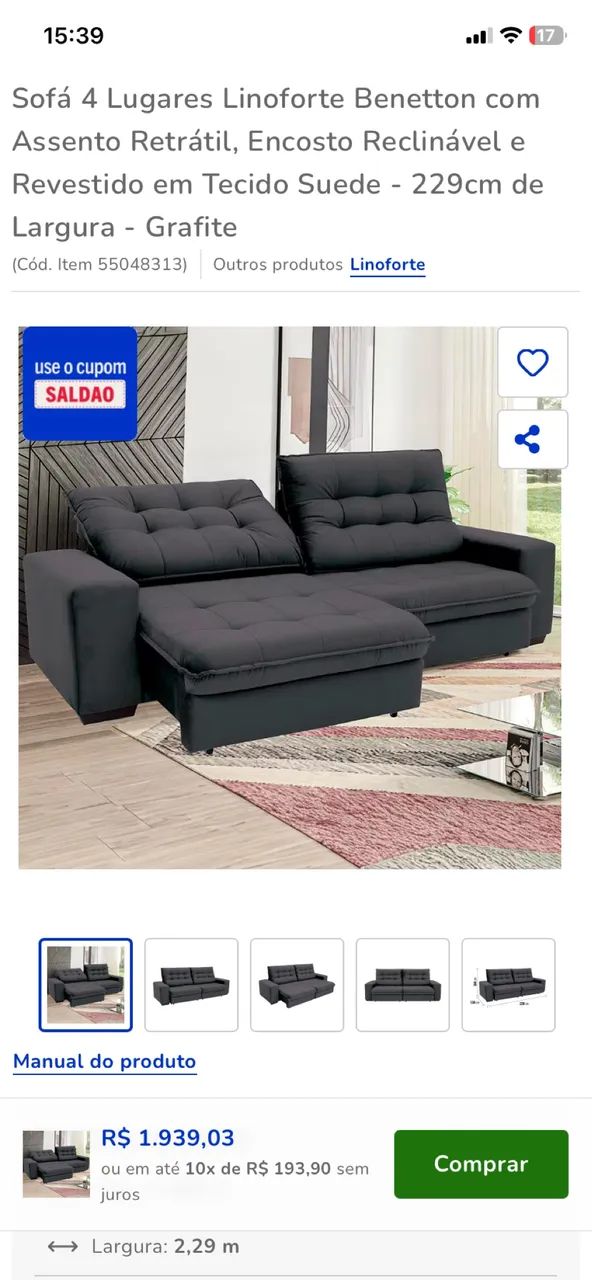This screenshot has width=592, height=1280.
Task: View the second thumbnail of the closed sofa
Action: [x=191, y=985]
